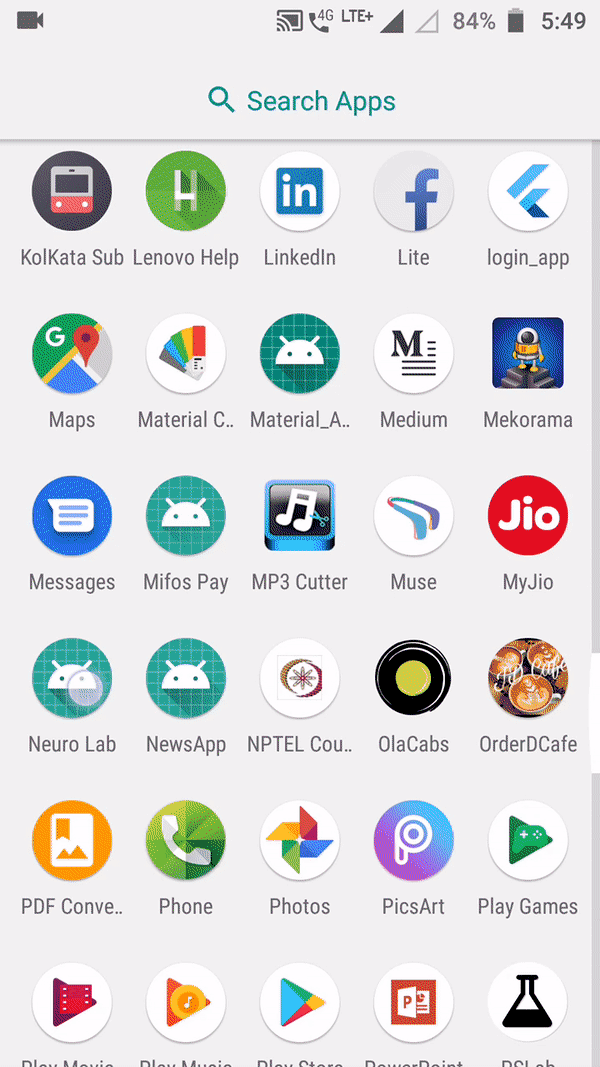Open OlaCabs
The height and width of the screenshot is (1067, 600).
click(x=414, y=678)
